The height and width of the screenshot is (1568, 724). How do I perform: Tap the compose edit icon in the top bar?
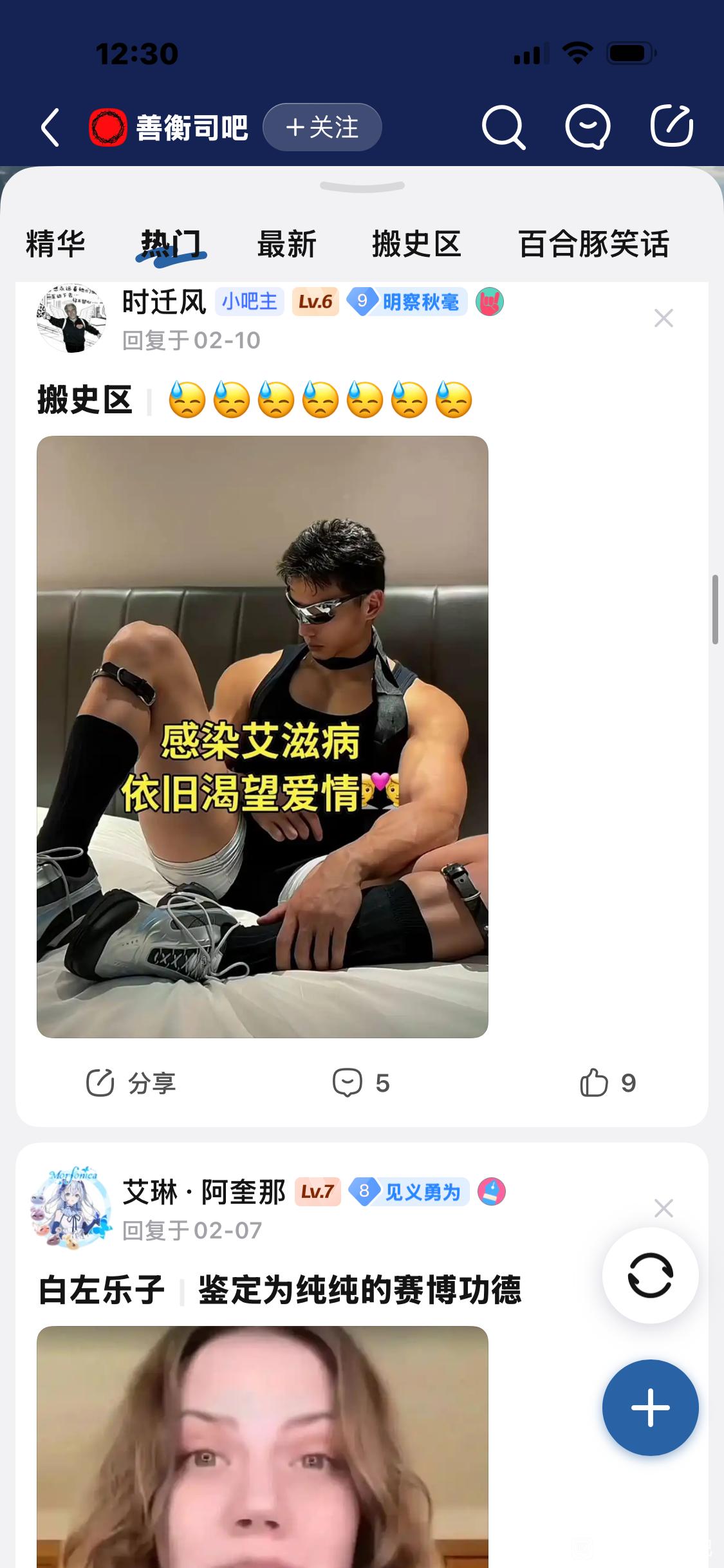671,126
